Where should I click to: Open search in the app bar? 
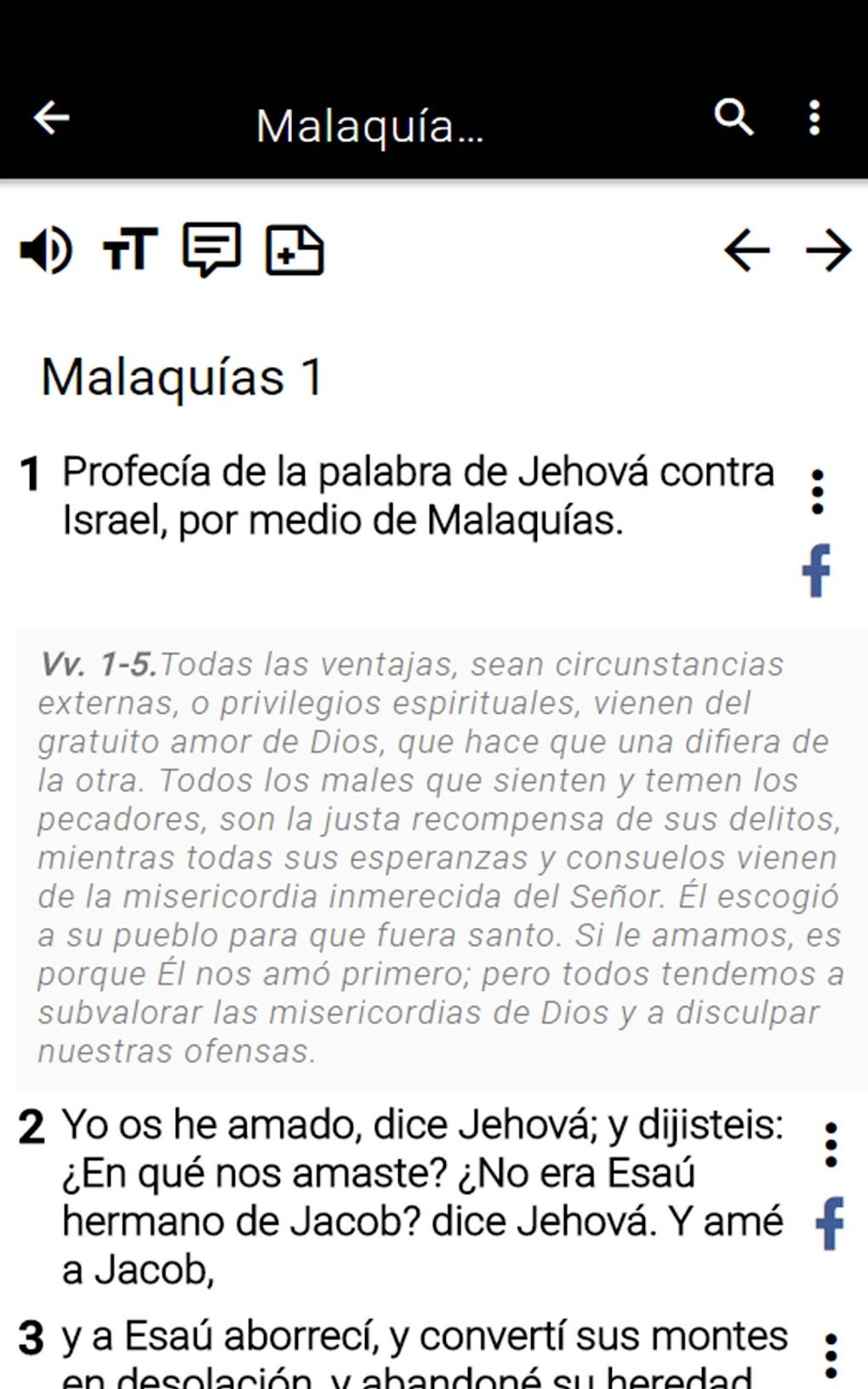click(733, 117)
